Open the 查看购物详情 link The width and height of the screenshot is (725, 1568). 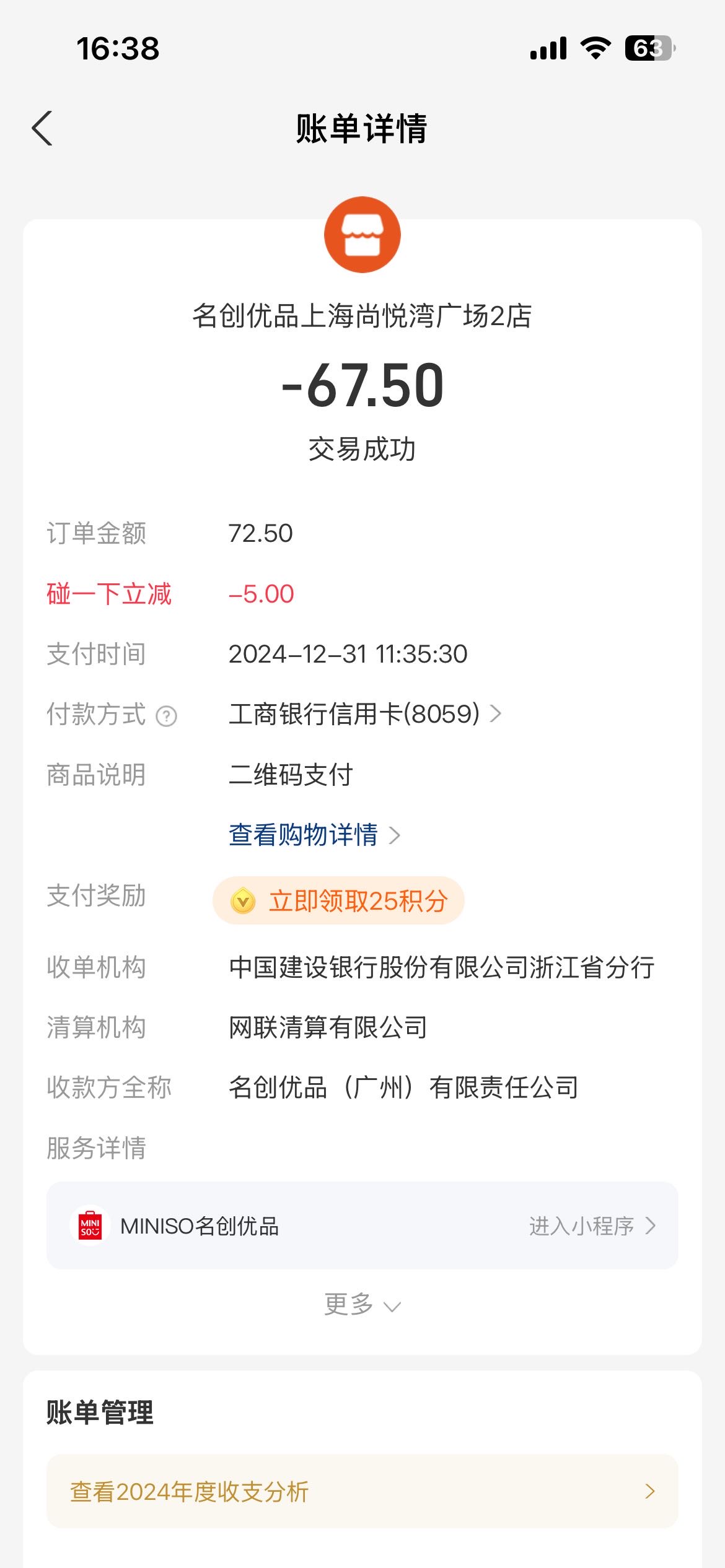315,835
